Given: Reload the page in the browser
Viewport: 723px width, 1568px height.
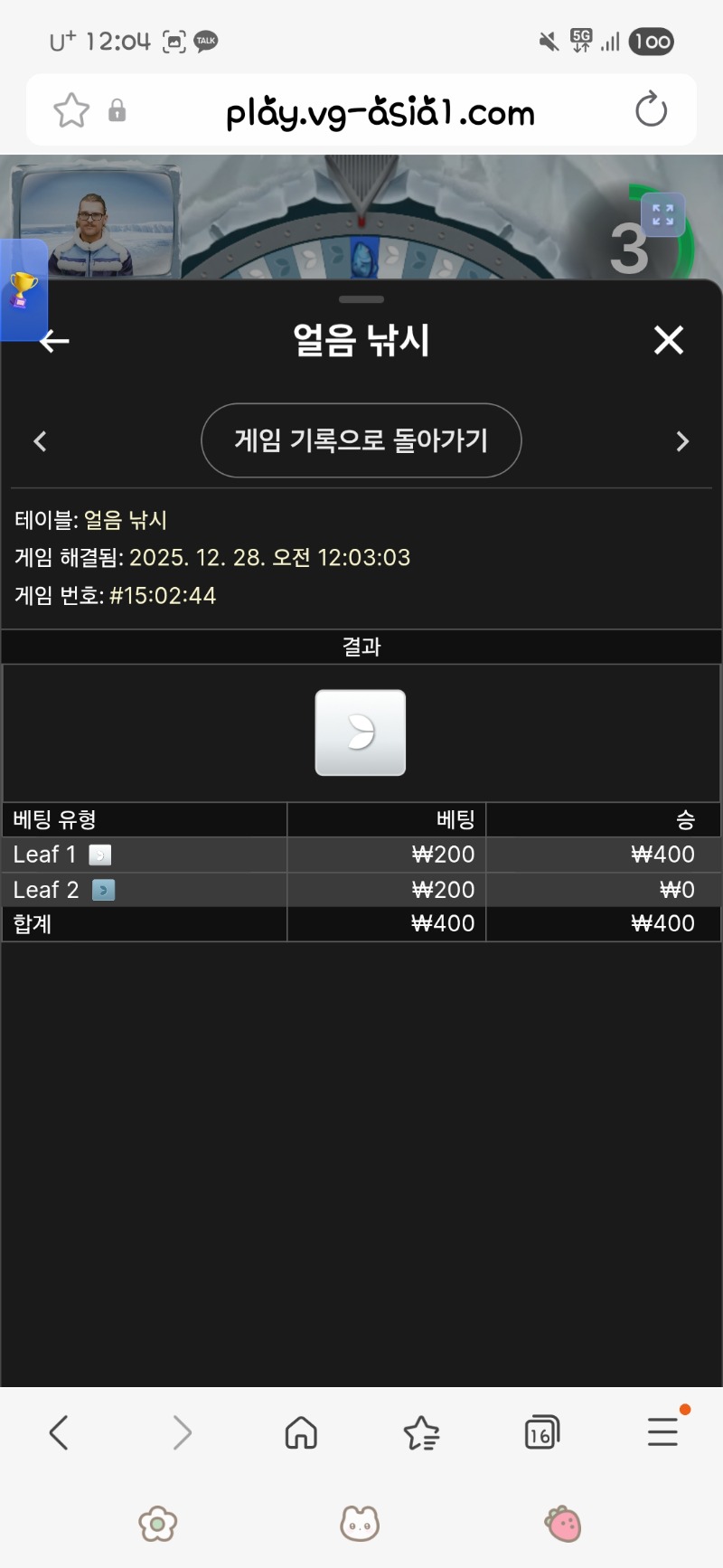Looking at the screenshot, I should click(651, 111).
